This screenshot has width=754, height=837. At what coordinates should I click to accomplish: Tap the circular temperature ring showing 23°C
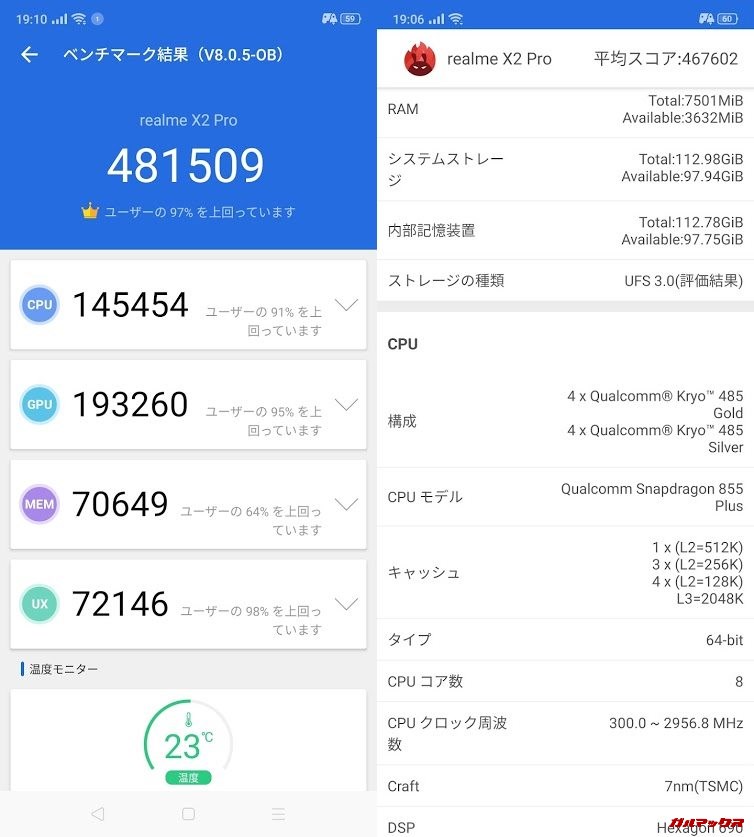188,737
